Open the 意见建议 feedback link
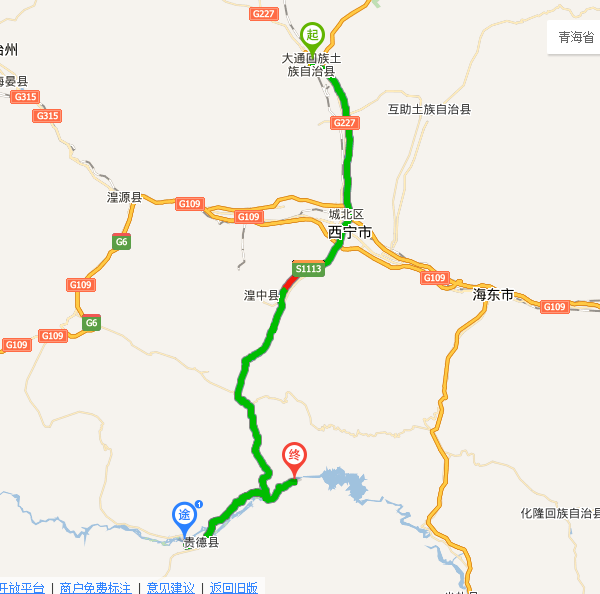The width and height of the screenshot is (600, 594). tap(171, 587)
